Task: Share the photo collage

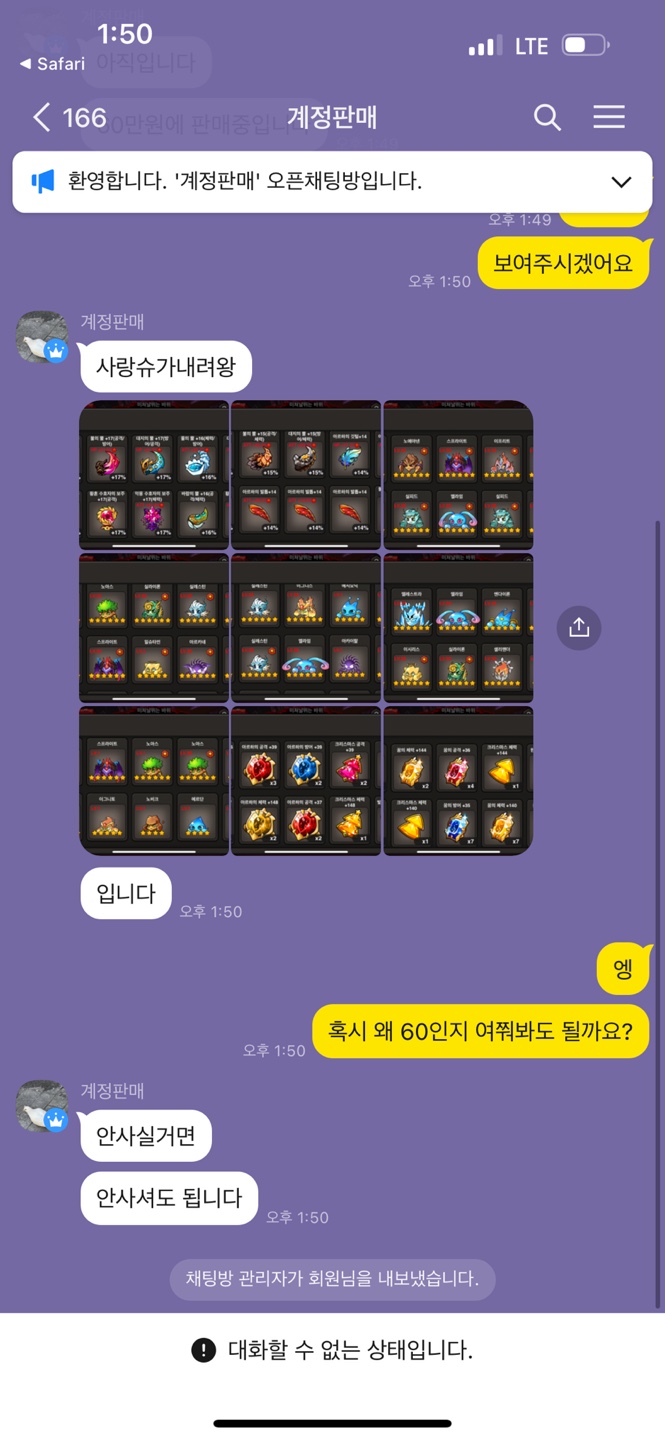Action: pyautogui.click(x=579, y=628)
